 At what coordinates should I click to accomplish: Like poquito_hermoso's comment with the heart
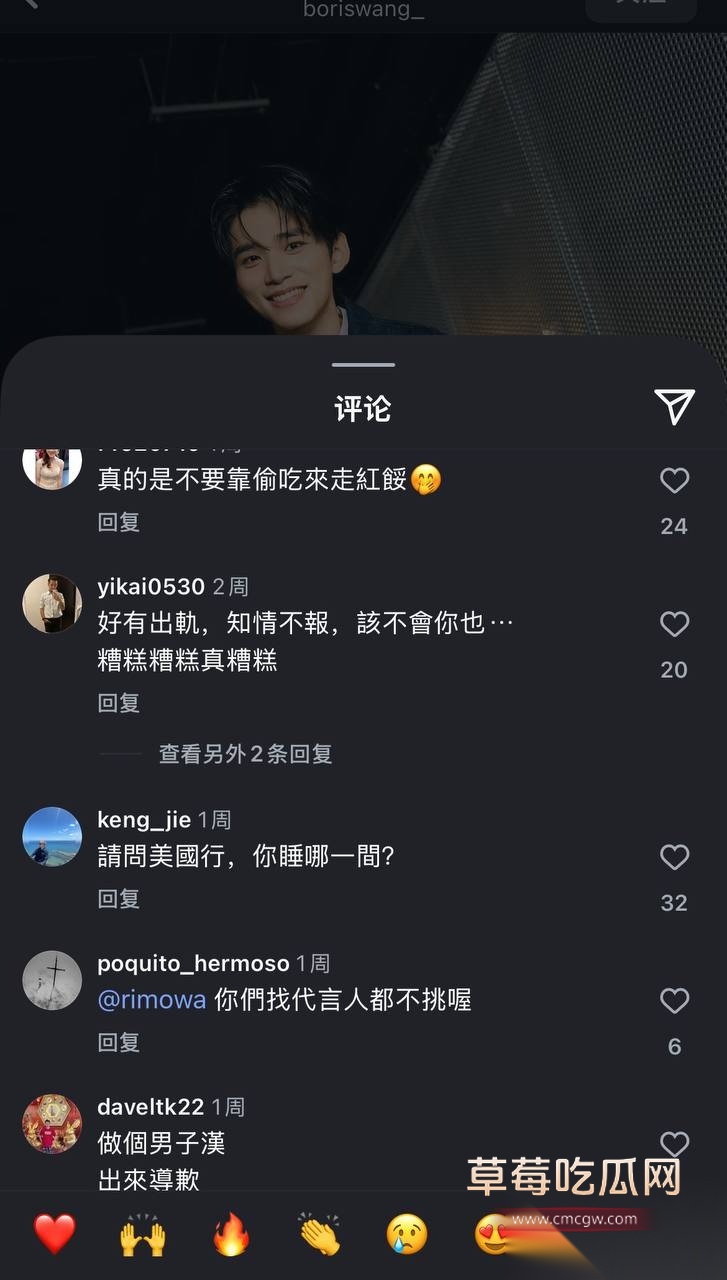[x=675, y=1001]
